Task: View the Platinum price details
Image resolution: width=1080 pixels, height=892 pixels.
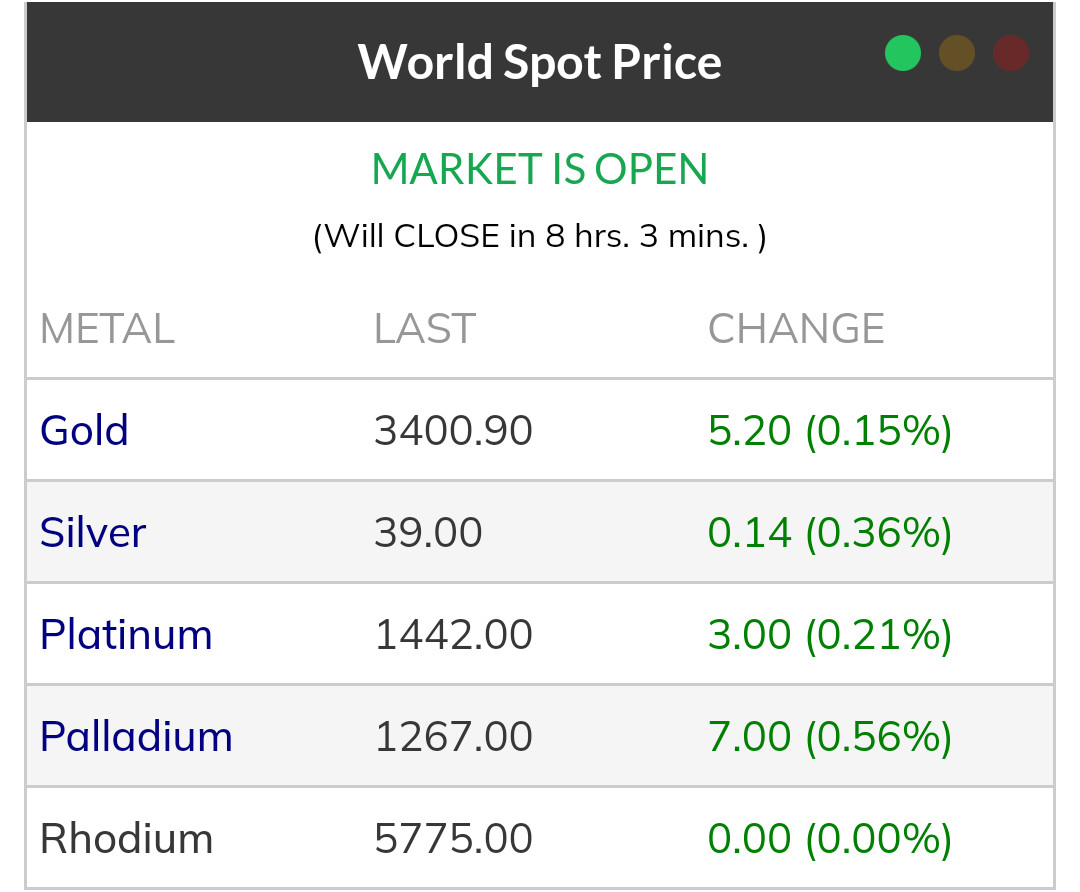Action: pos(126,635)
